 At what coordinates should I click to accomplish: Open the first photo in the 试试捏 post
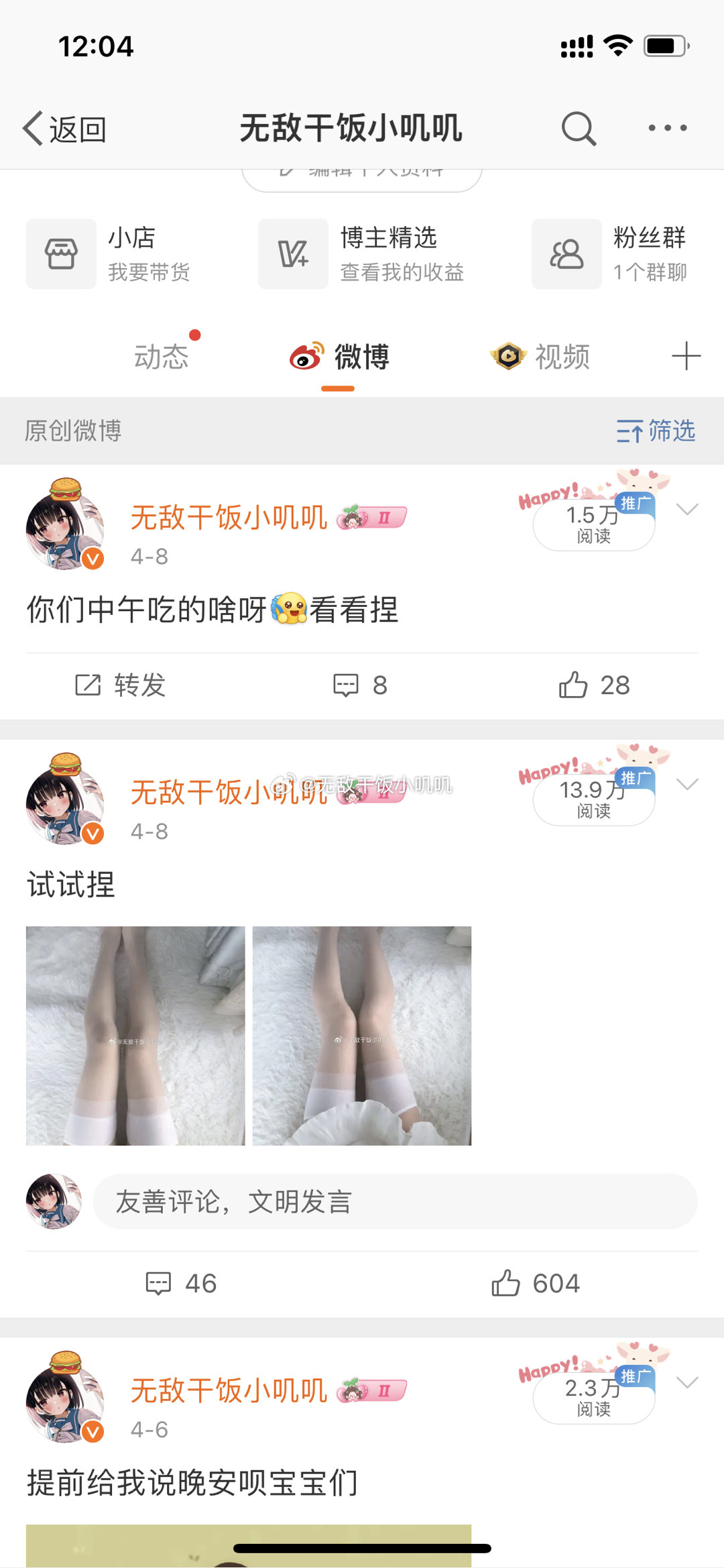pyautogui.click(x=135, y=1035)
